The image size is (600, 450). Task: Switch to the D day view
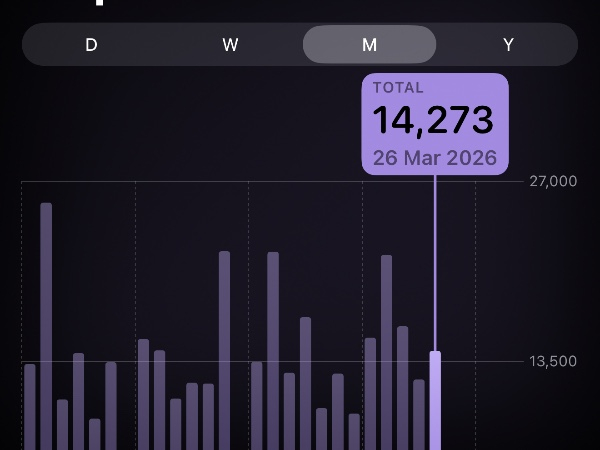[91, 45]
